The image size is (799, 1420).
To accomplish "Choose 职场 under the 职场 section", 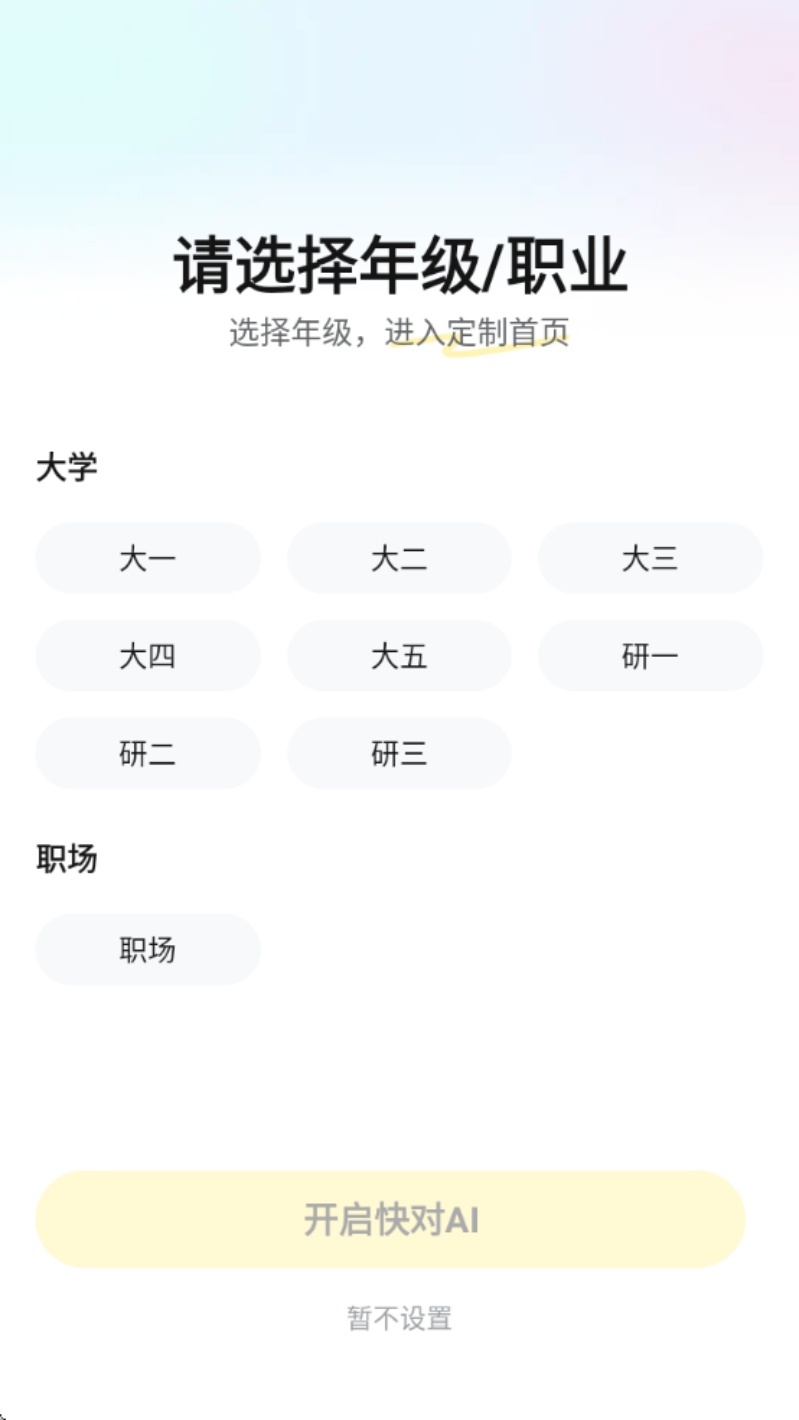I will pos(147,949).
